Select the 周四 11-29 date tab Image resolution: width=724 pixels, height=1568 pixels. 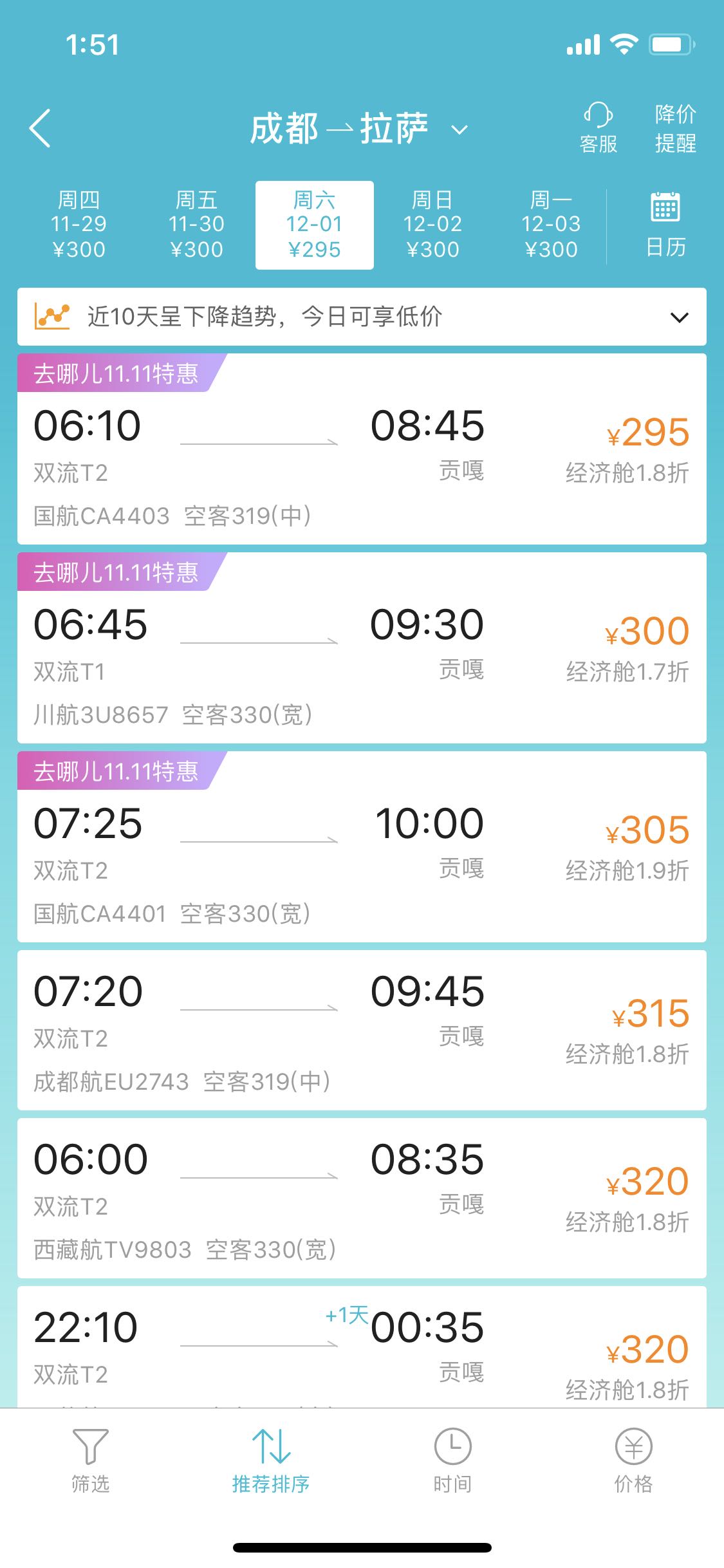pyautogui.click(x=79, y=225)
